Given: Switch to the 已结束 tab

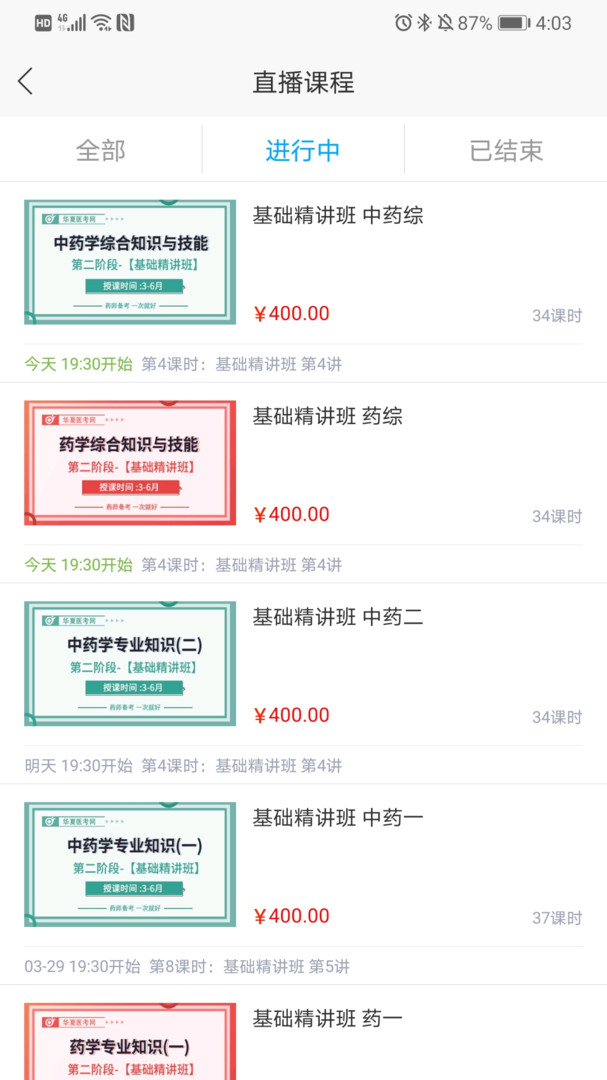Looking at the screenshot, I should point(506,150).
